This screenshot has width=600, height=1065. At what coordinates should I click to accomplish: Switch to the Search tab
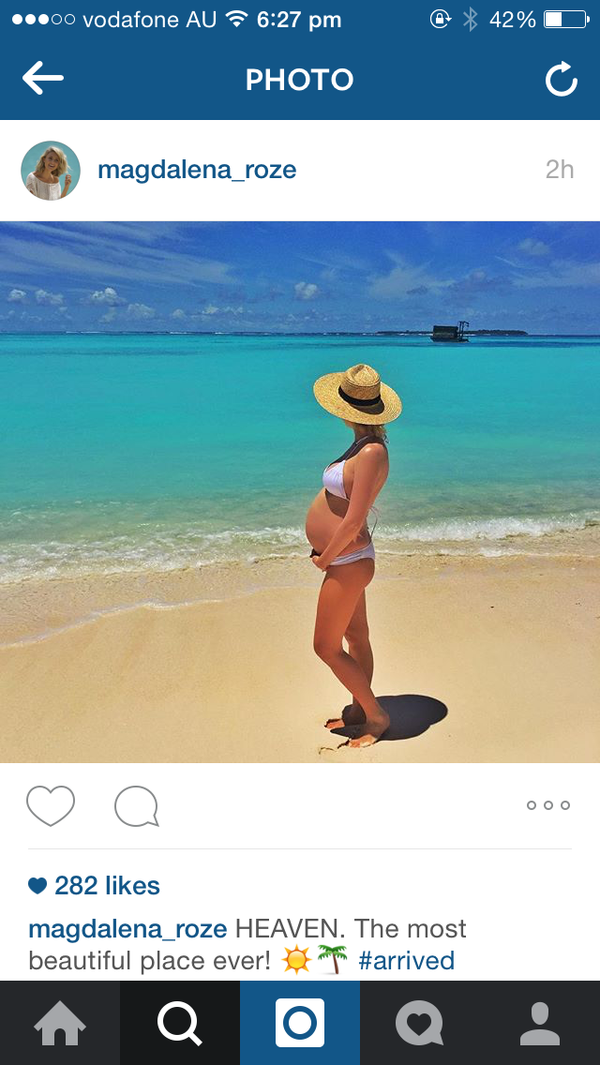pos(180,1024)
